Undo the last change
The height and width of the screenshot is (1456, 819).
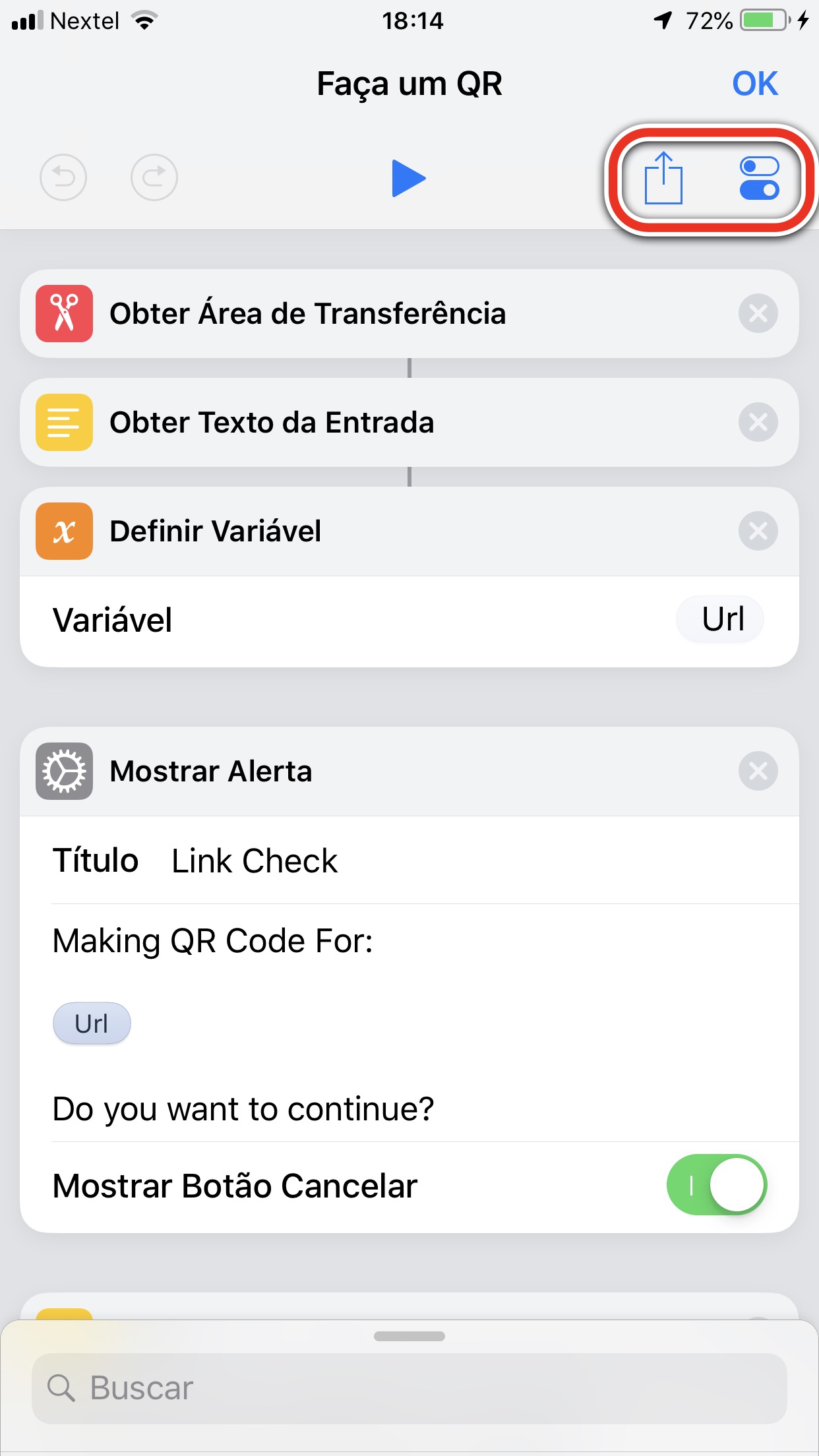pyautogui.click(x=63, y=177)
